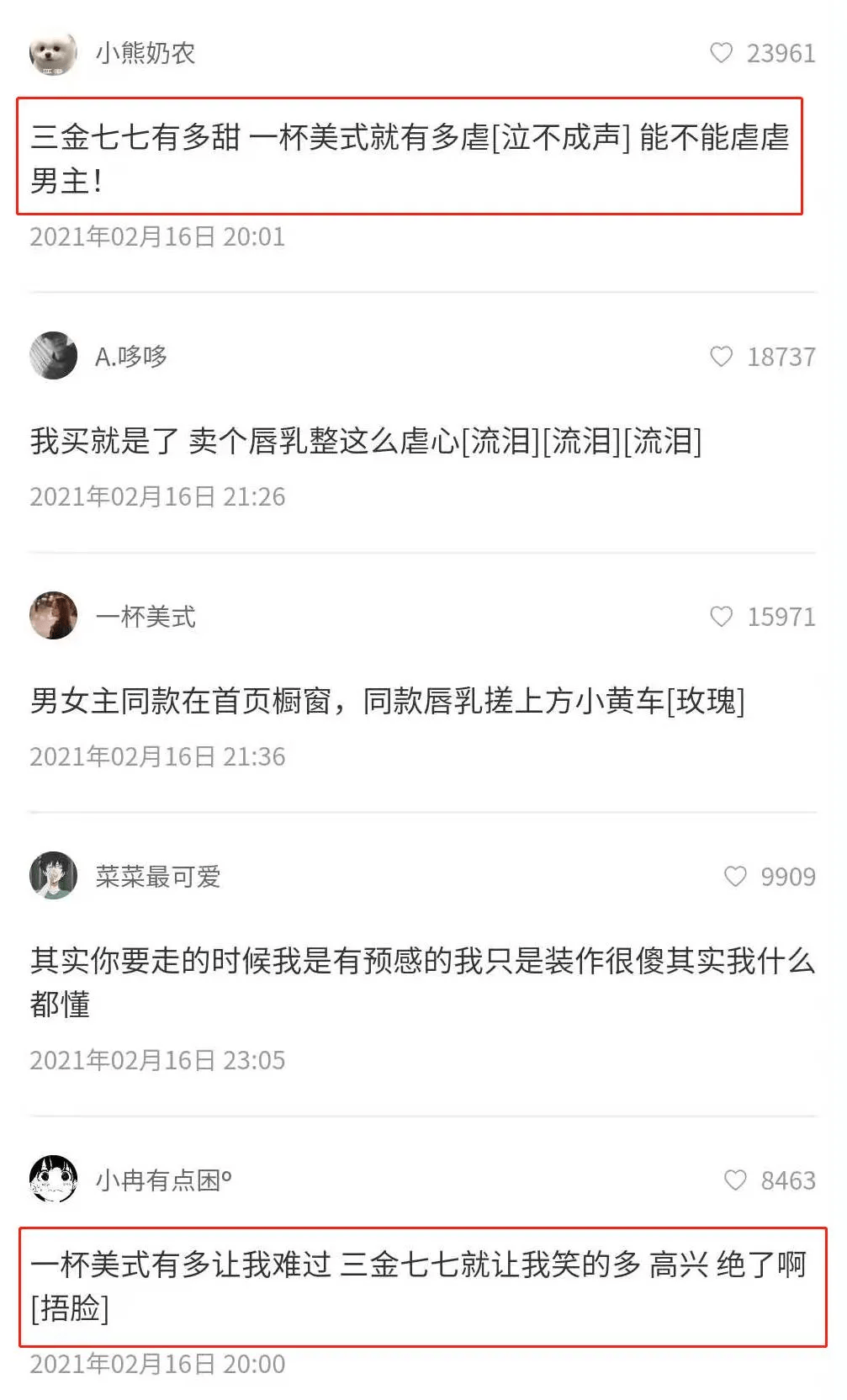Click A.哆哆's profile avatar
This screenshot has height=1400, width=847.
[52, 355]
